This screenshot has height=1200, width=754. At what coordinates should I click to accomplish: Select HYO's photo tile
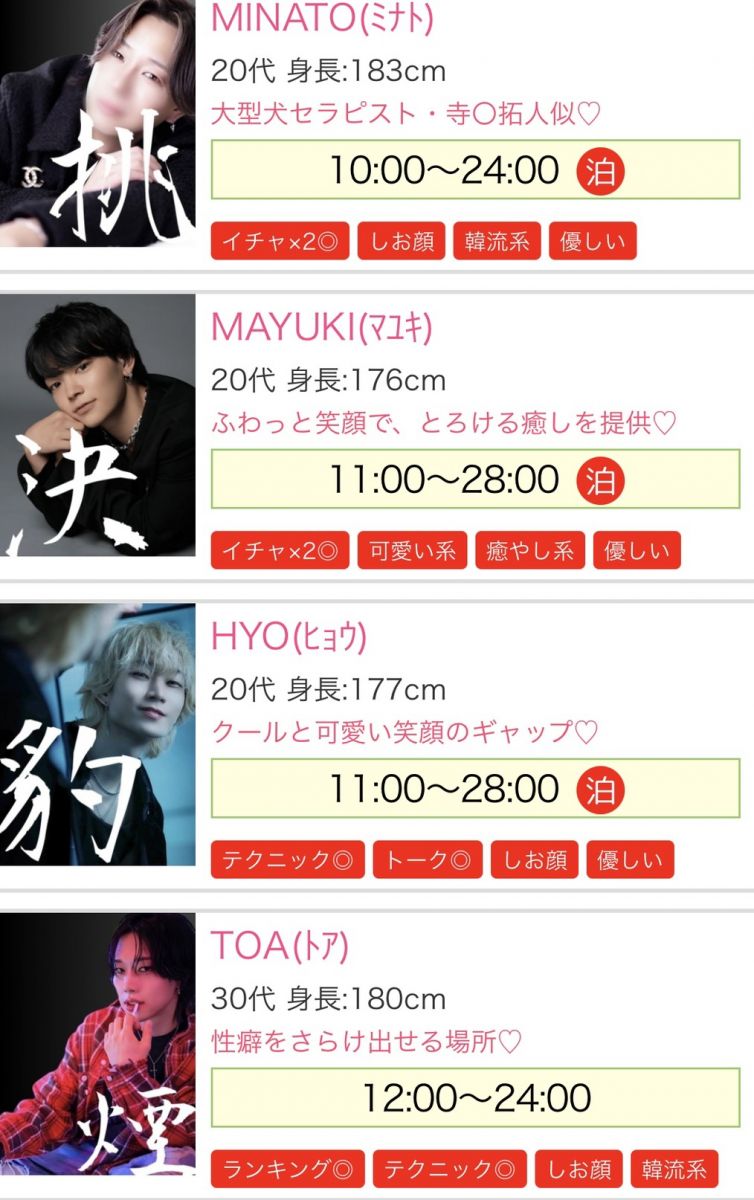98,734
